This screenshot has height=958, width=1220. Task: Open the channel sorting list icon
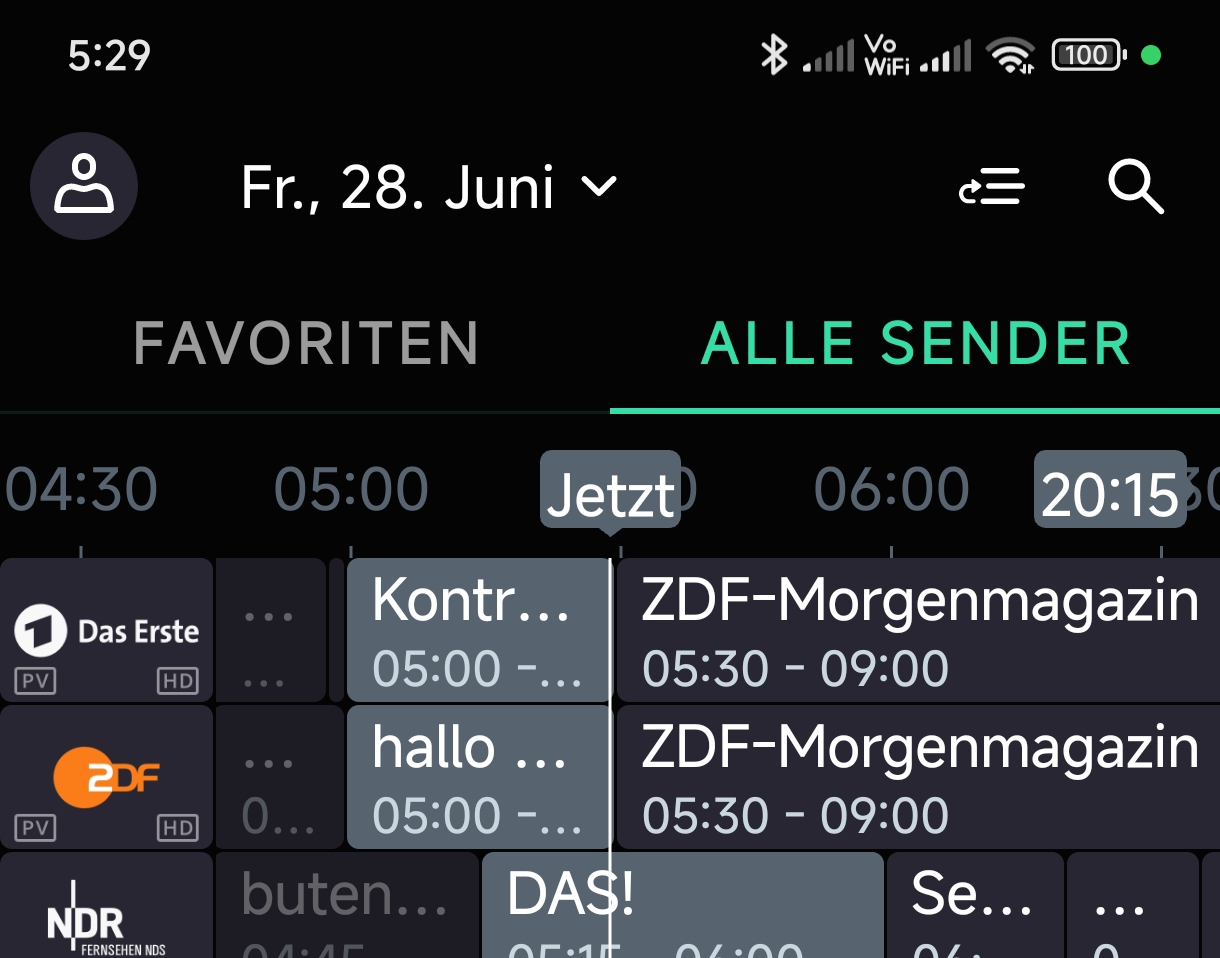click(x=991, y=187)
